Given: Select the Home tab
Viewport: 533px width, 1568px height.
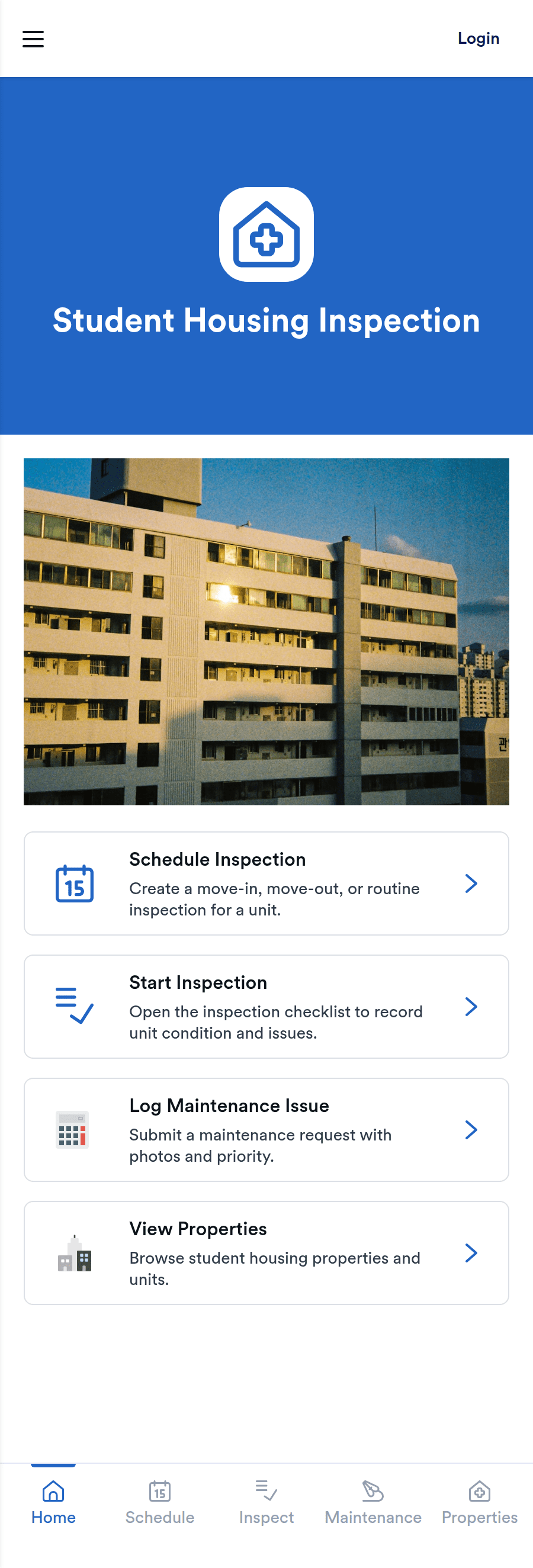Looking at the screenshot, I should click(x=53, y=1502).
